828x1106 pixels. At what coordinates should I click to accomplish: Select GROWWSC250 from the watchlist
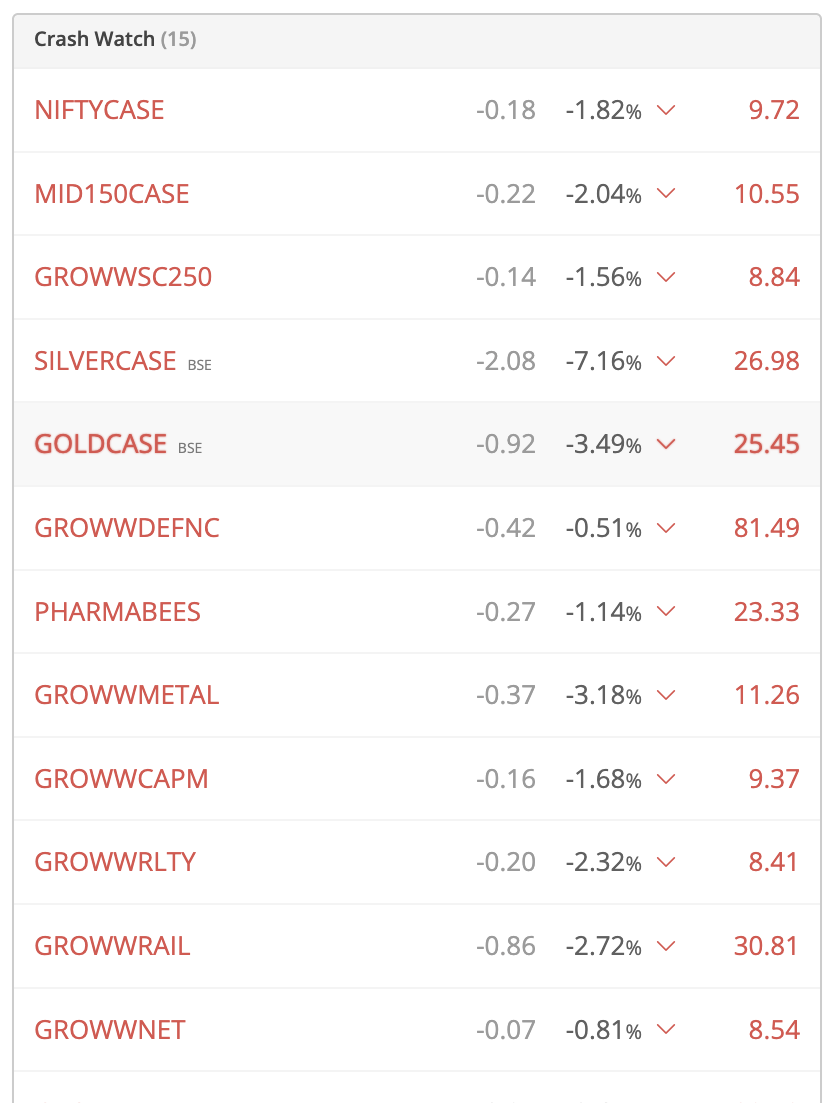(123, 277)
